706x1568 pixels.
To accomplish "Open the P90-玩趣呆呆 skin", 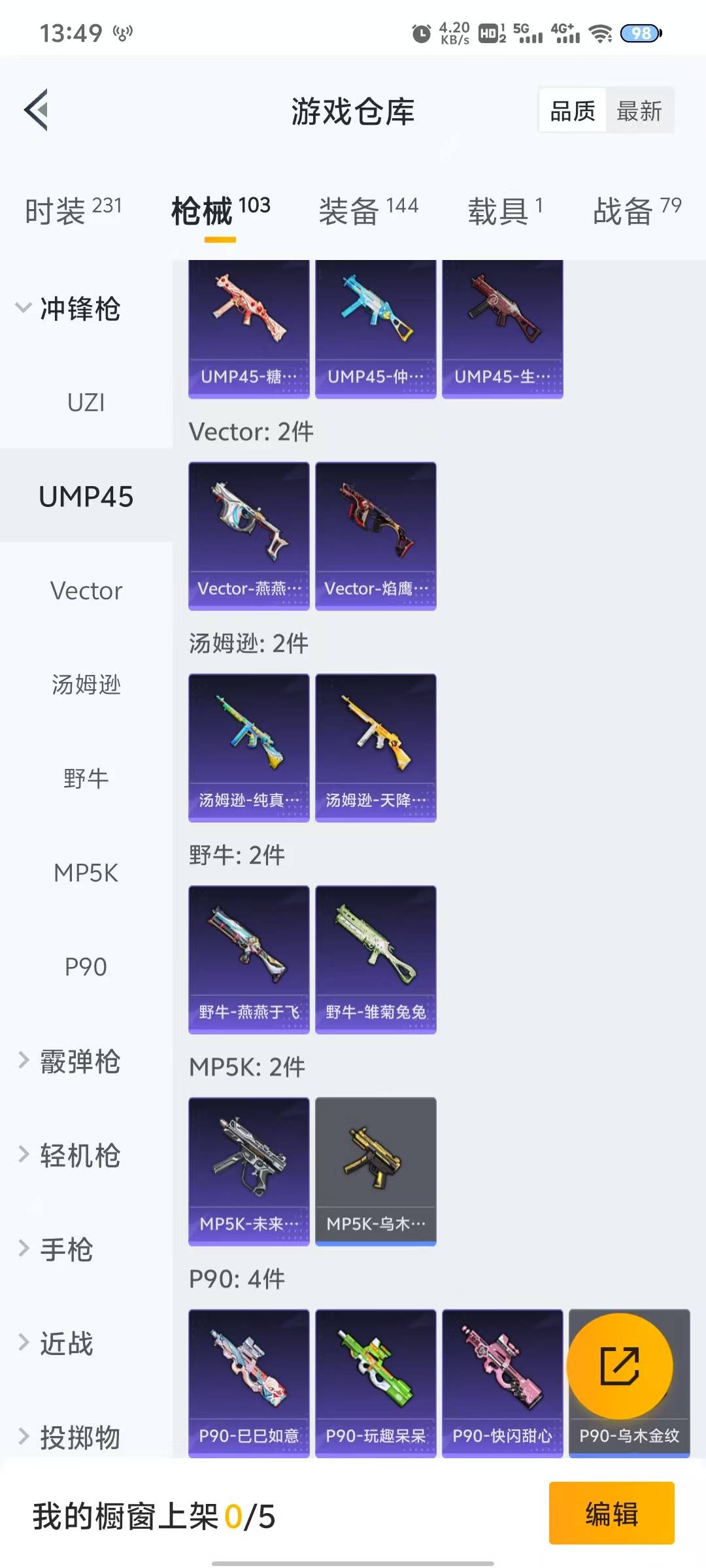I will point(375,1382).
